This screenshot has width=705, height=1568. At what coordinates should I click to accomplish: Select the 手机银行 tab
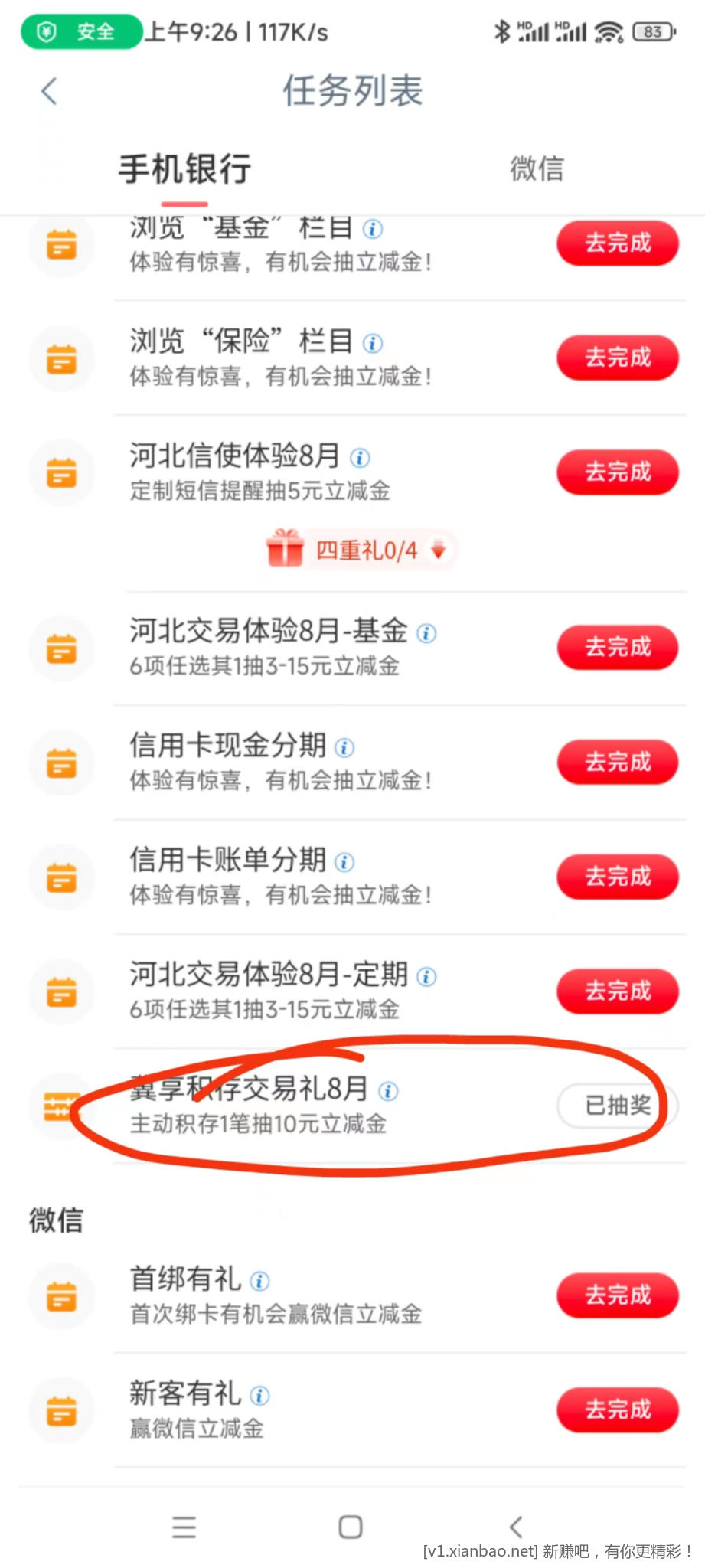[x=184, y=168]
